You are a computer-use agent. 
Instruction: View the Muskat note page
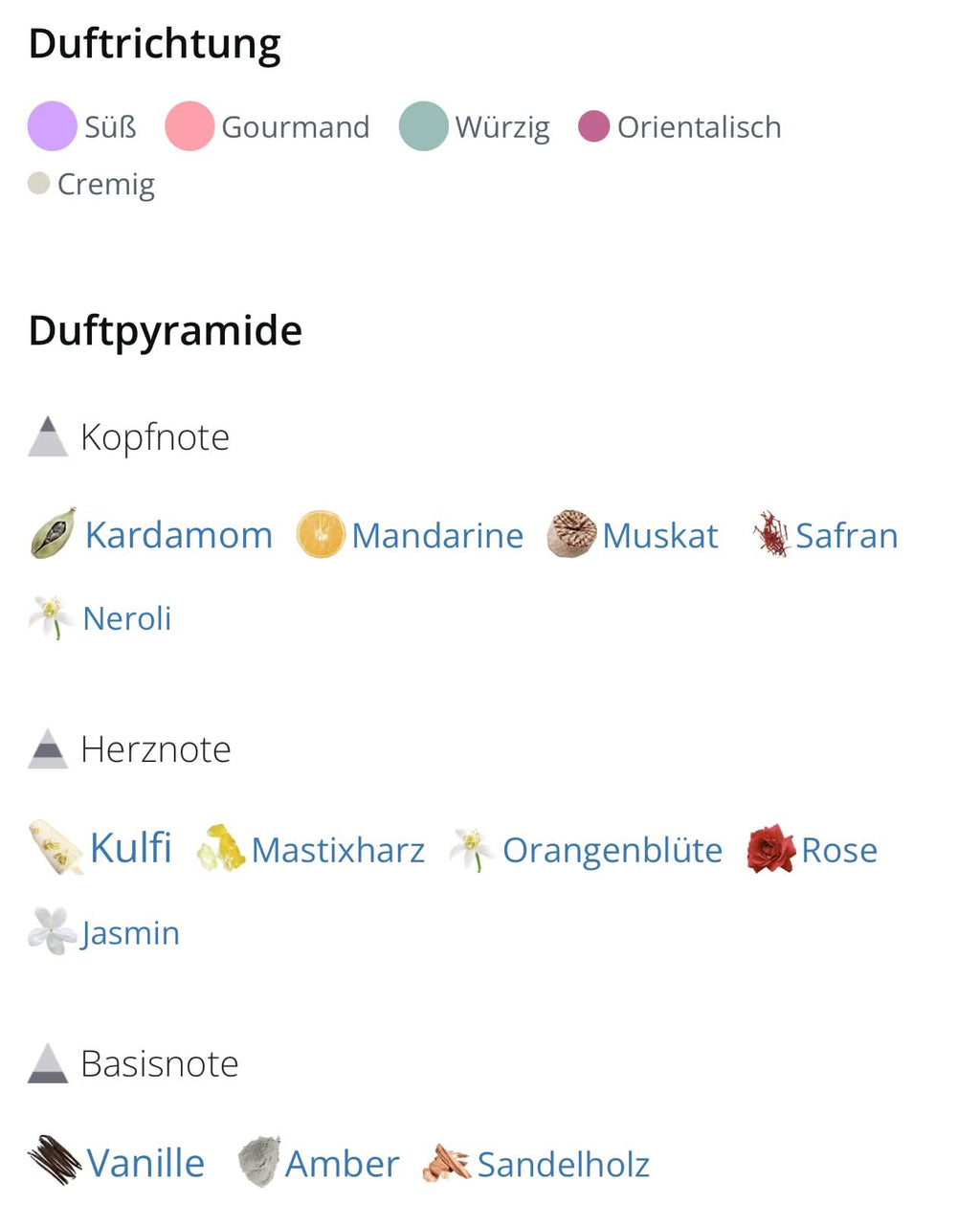tap(659, 535)
